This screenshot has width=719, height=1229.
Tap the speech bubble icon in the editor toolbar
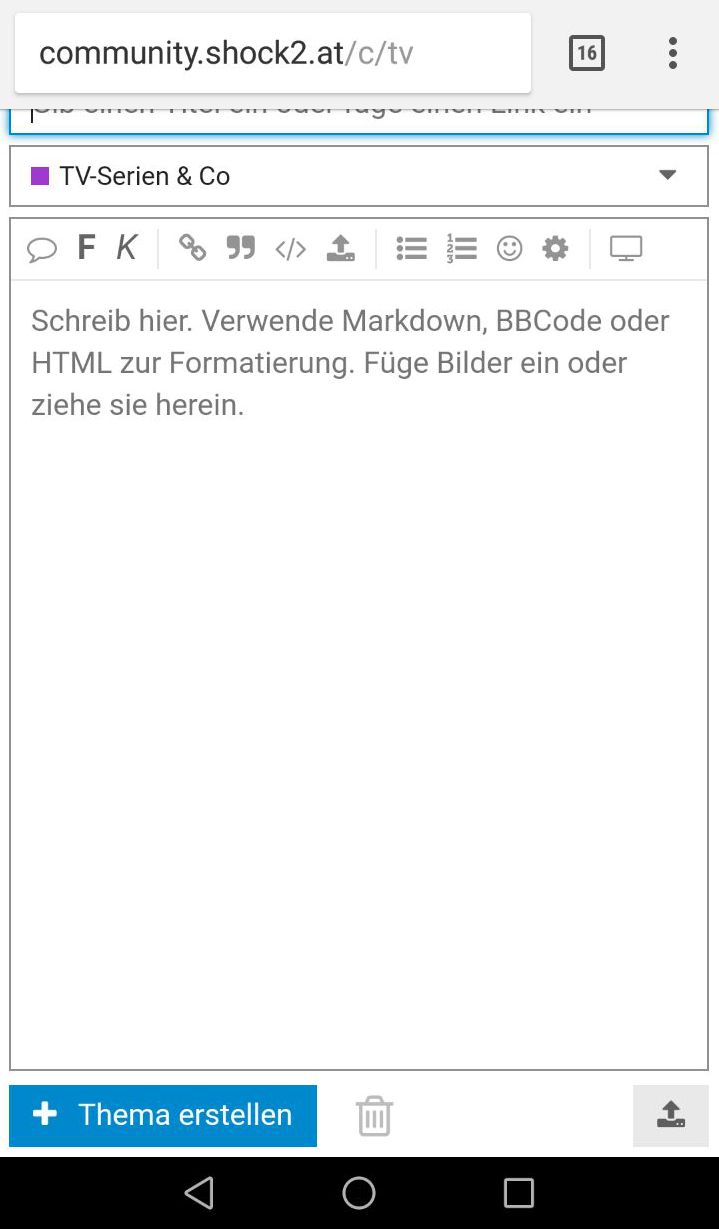click(x=42, y=249)
